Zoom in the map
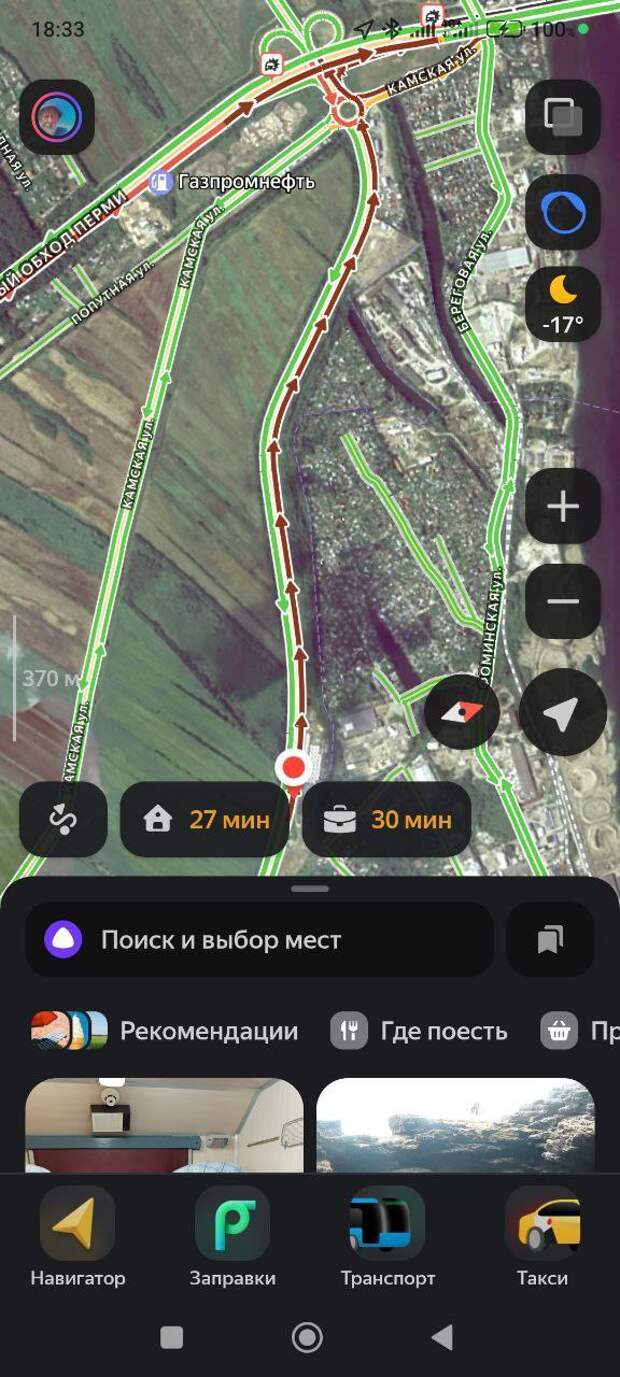The image size is (620, 1377). pos(563,506)
